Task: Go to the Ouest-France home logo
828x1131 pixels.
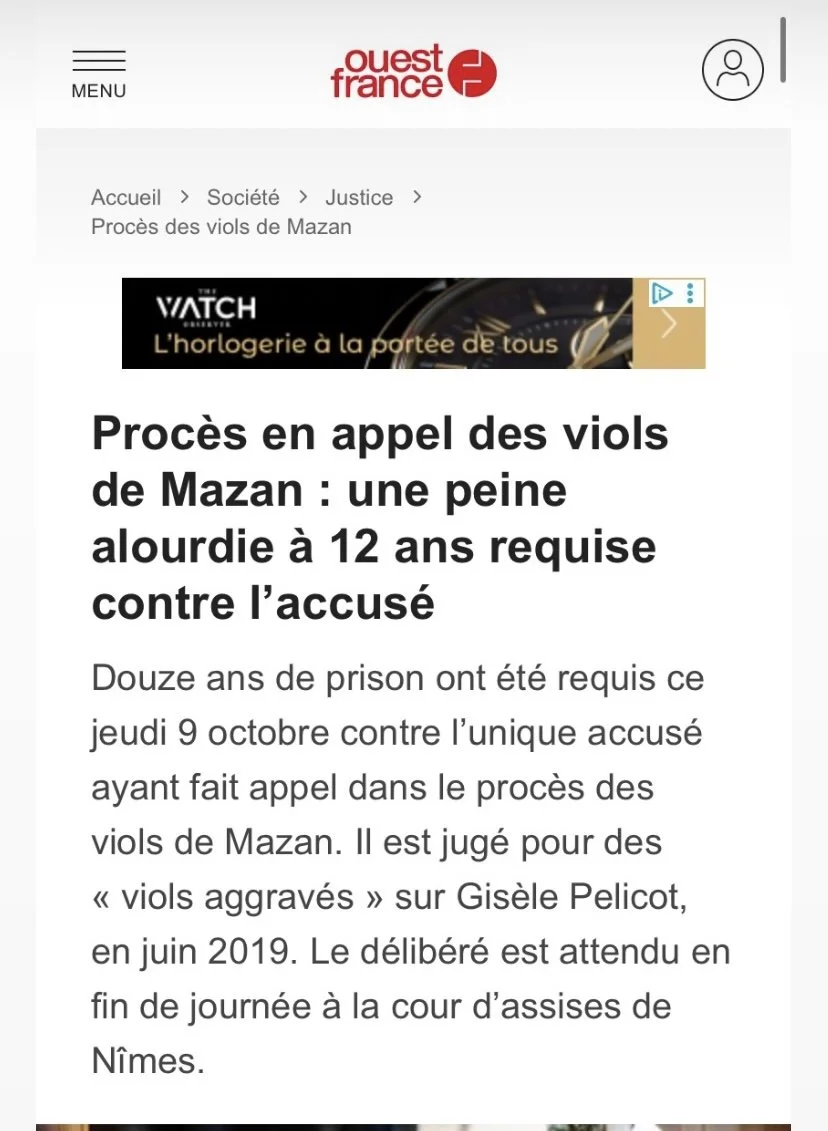Action: (x=413, y=72)
